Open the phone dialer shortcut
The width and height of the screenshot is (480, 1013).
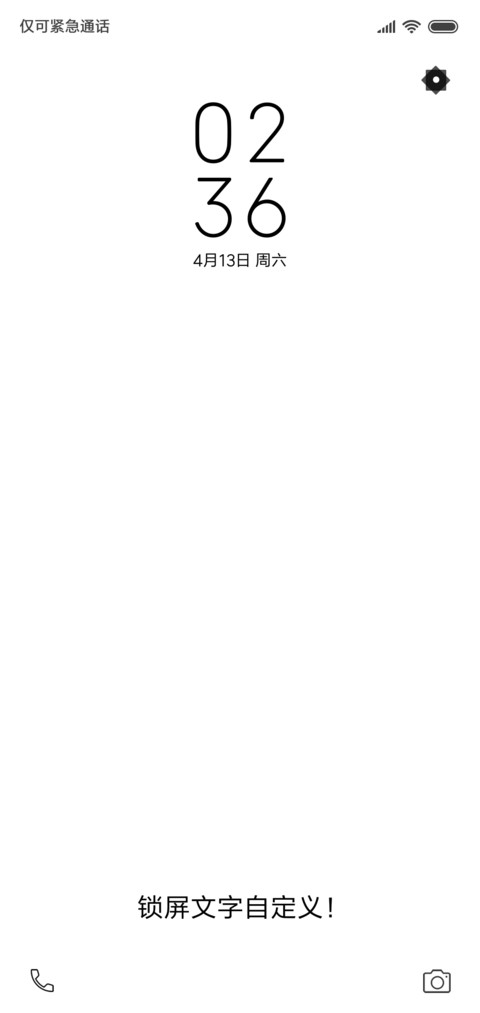coord(42,980)
